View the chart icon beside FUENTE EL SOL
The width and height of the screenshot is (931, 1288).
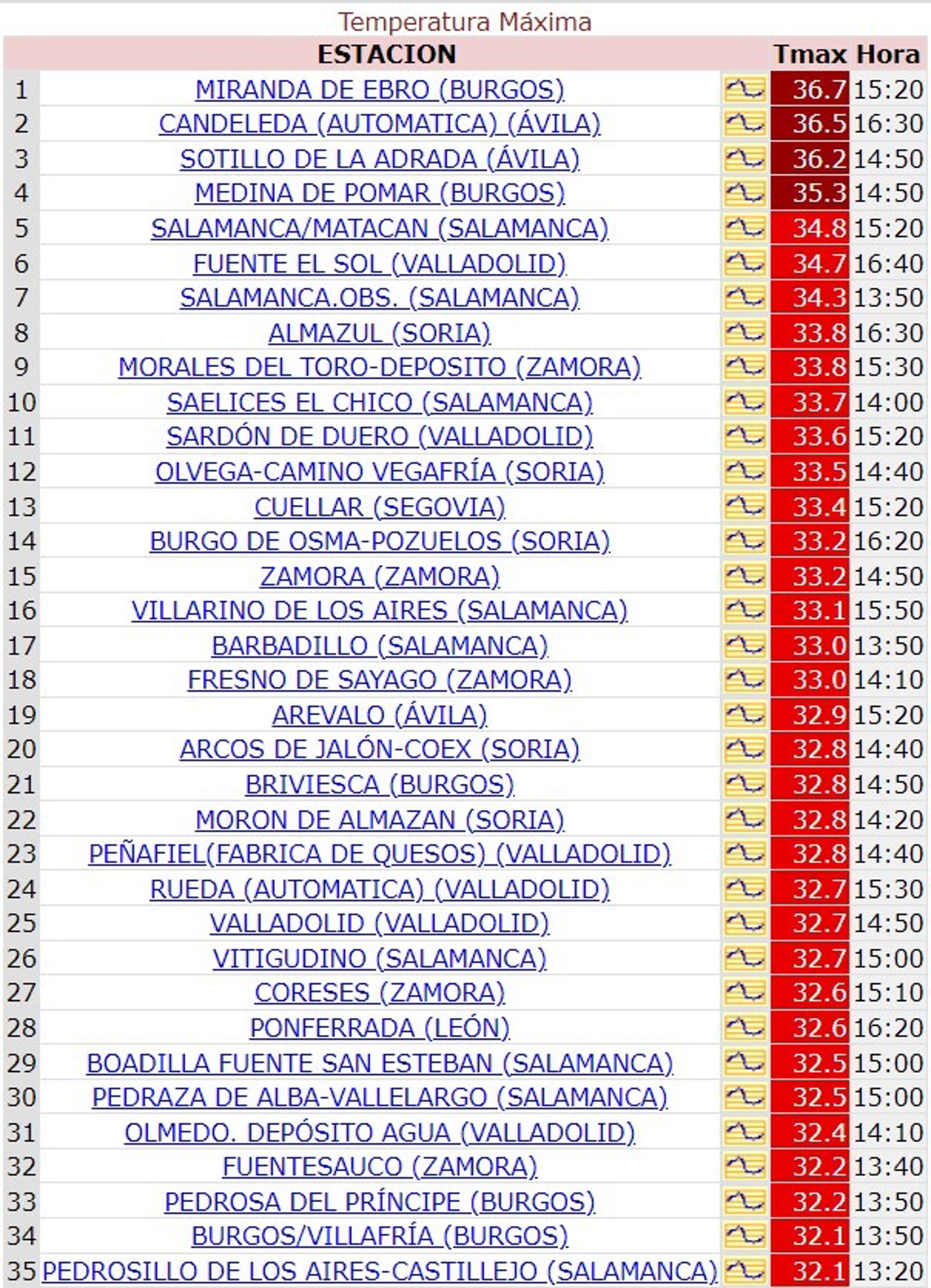[744, 264]
